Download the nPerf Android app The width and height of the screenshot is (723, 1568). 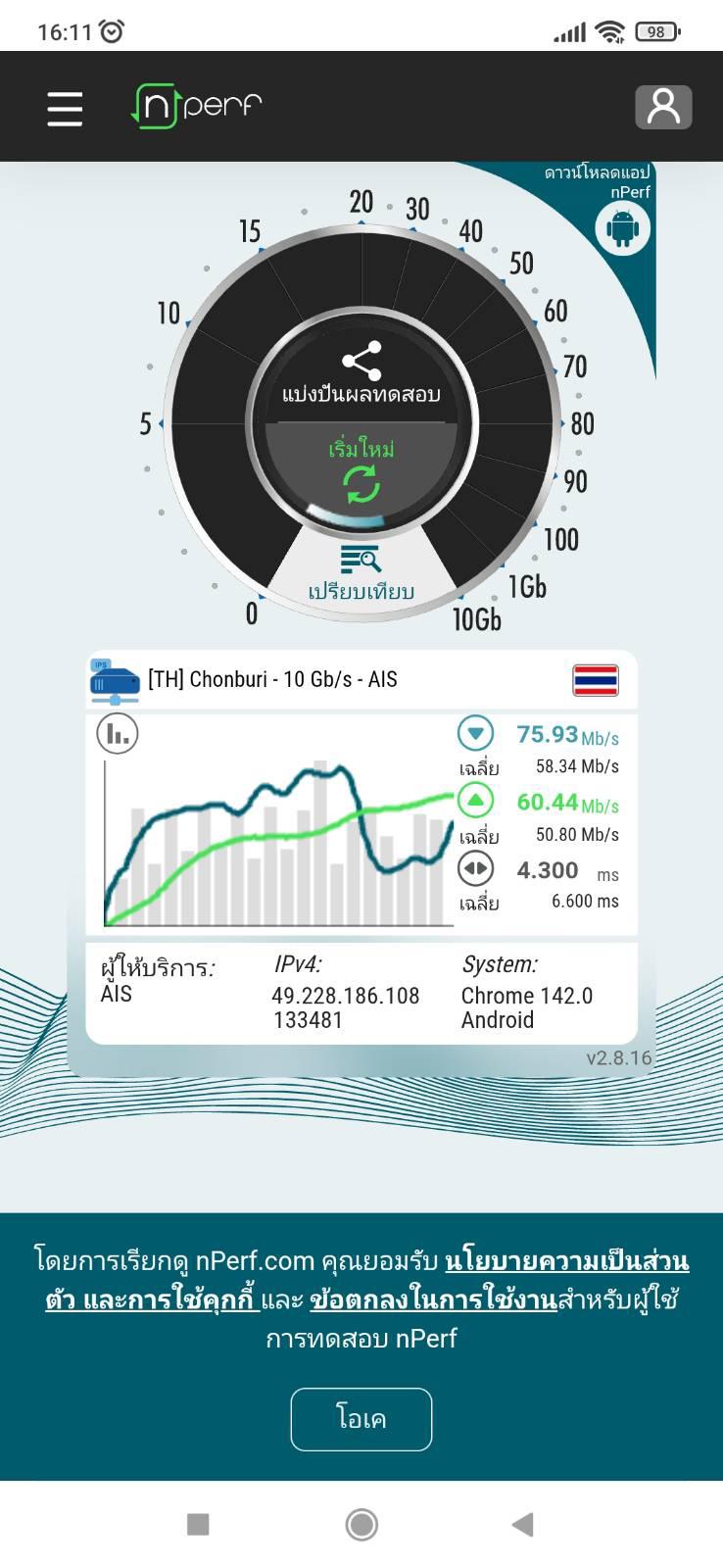(x=622, y=229)
